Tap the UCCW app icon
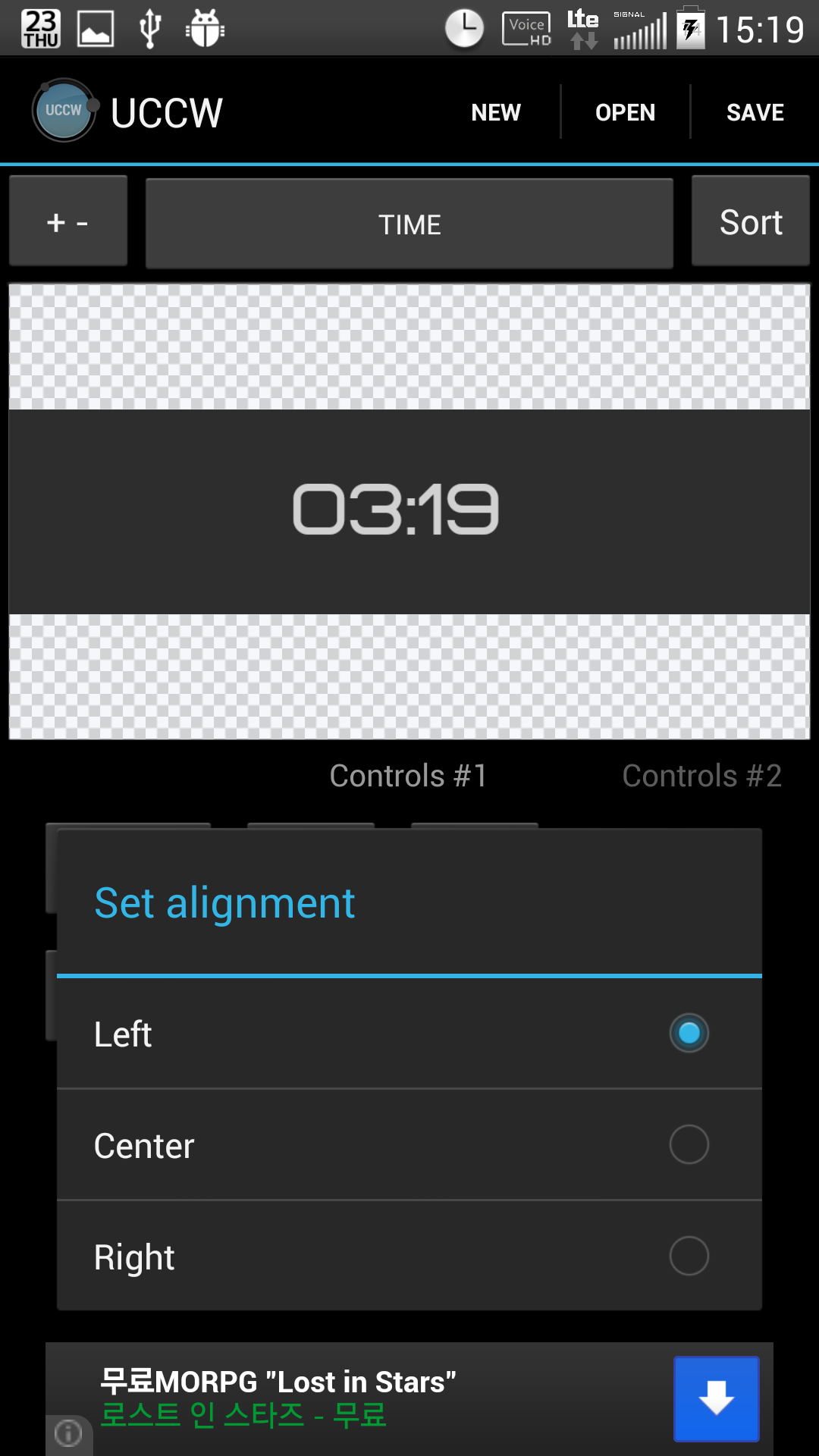Screen dimensions: 819x1456 coord(64,111)
